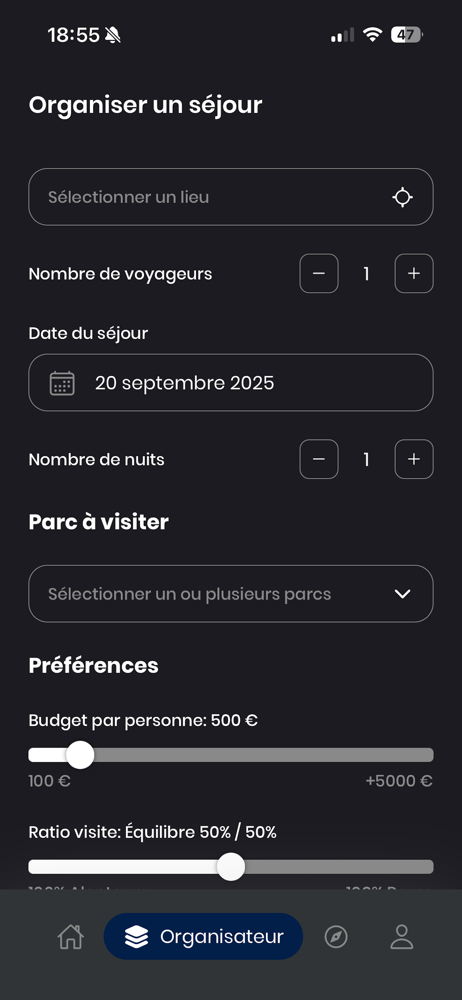Select the Organisateur tab
The height and width of the screenshot is (1000, 462).
pyautogui.click(x=204, y=936)
